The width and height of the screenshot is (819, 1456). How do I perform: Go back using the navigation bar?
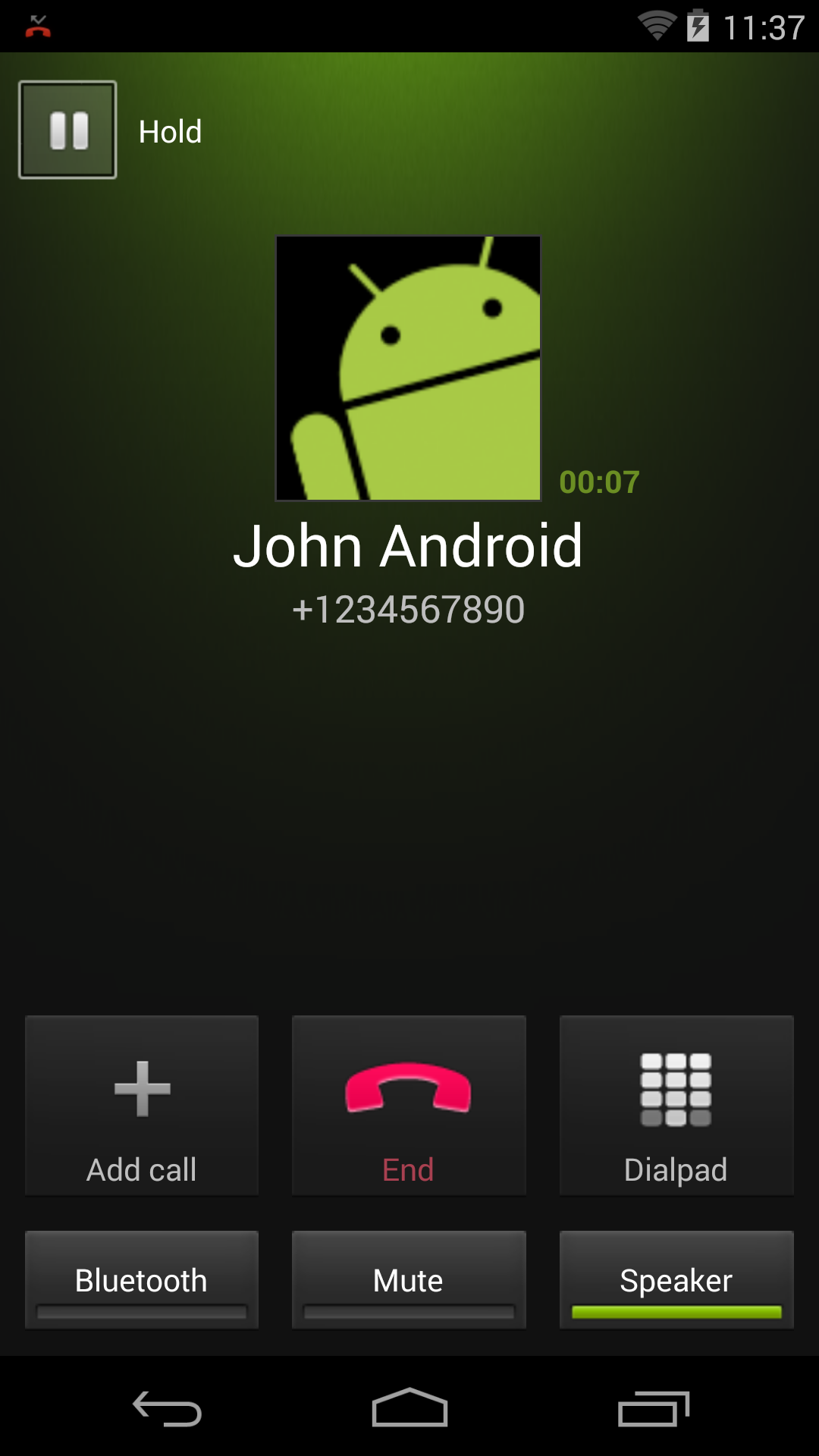point(167,1408)
